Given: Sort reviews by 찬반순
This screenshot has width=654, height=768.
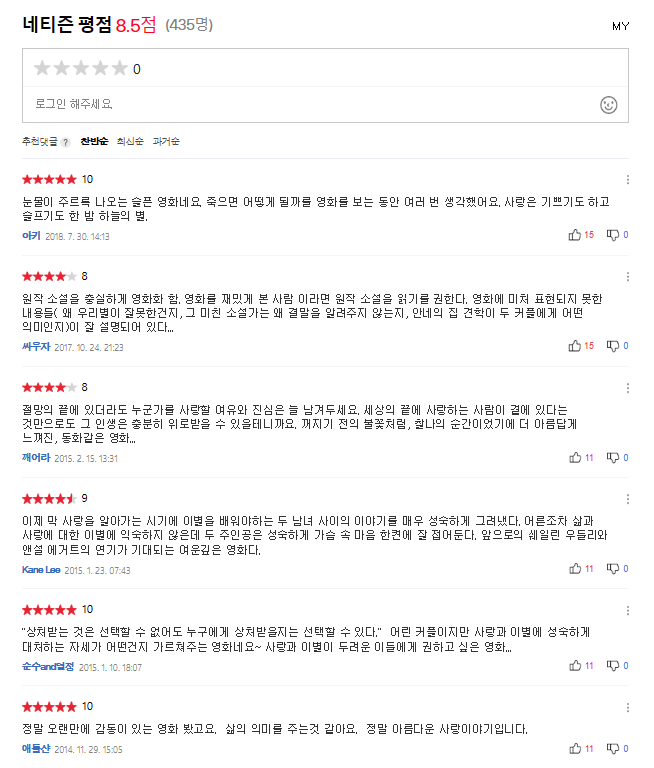Looking at the screenshot, I should click(x=94, y=142).
